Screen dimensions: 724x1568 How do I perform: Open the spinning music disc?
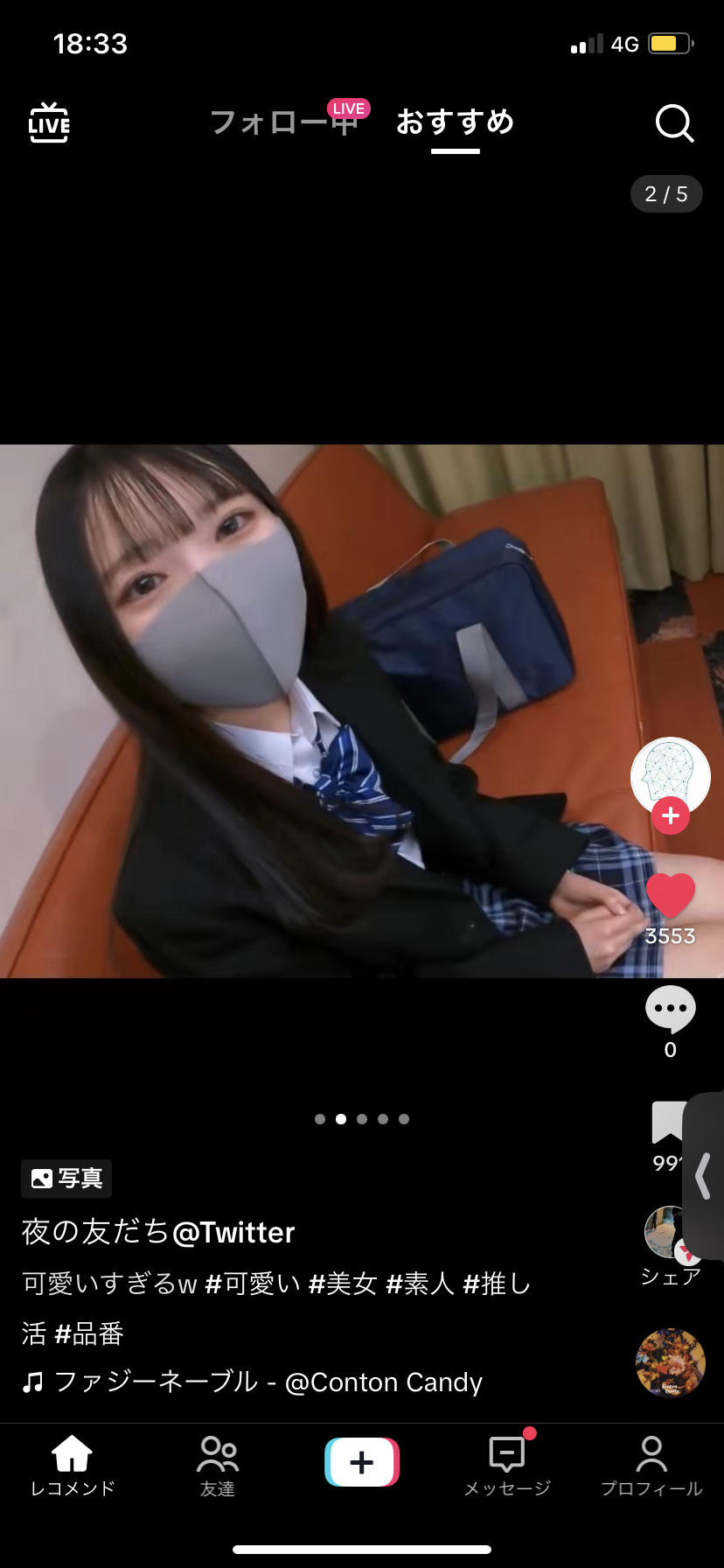point(671,1362)
